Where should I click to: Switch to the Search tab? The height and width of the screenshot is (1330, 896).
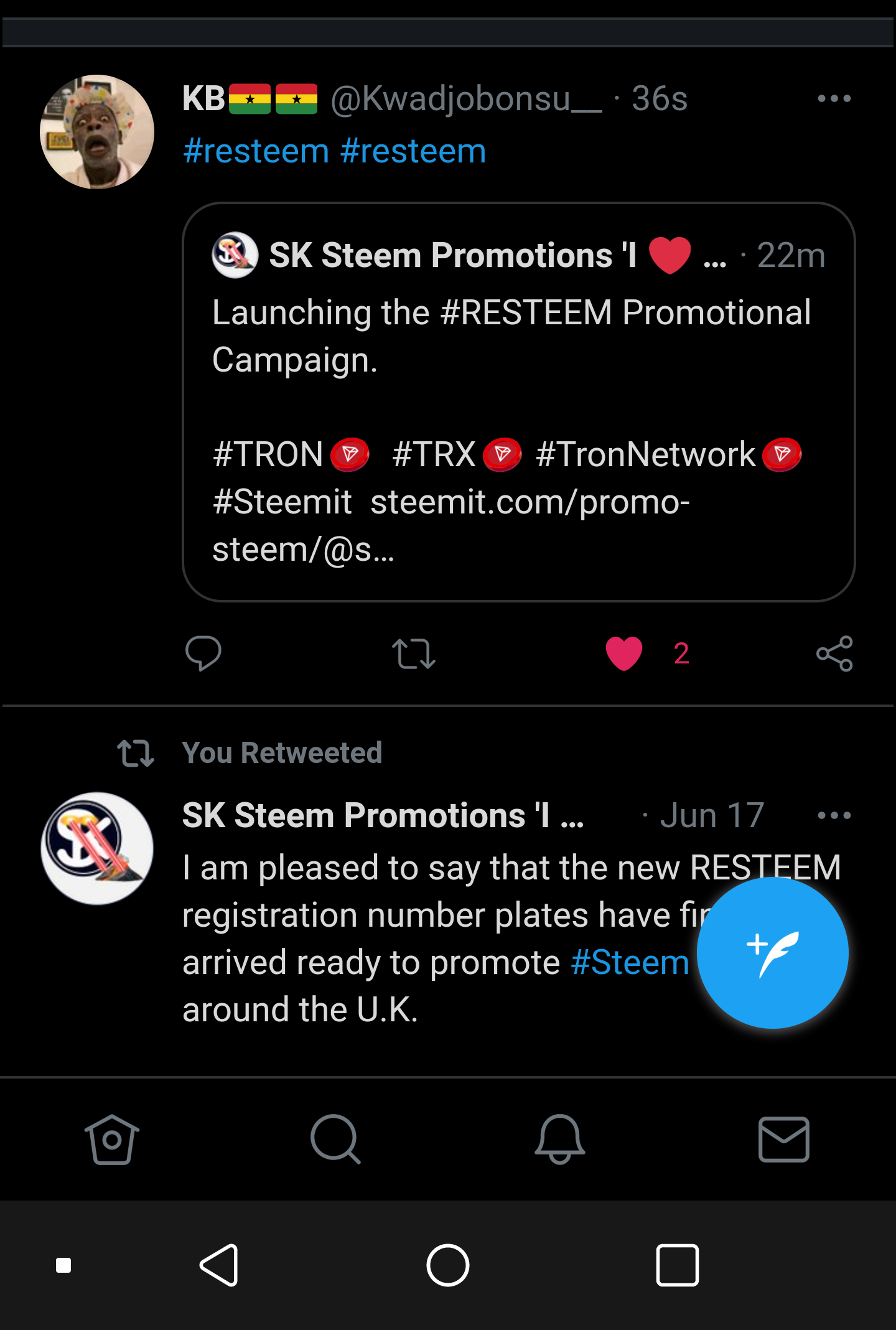click(335, 1139)
